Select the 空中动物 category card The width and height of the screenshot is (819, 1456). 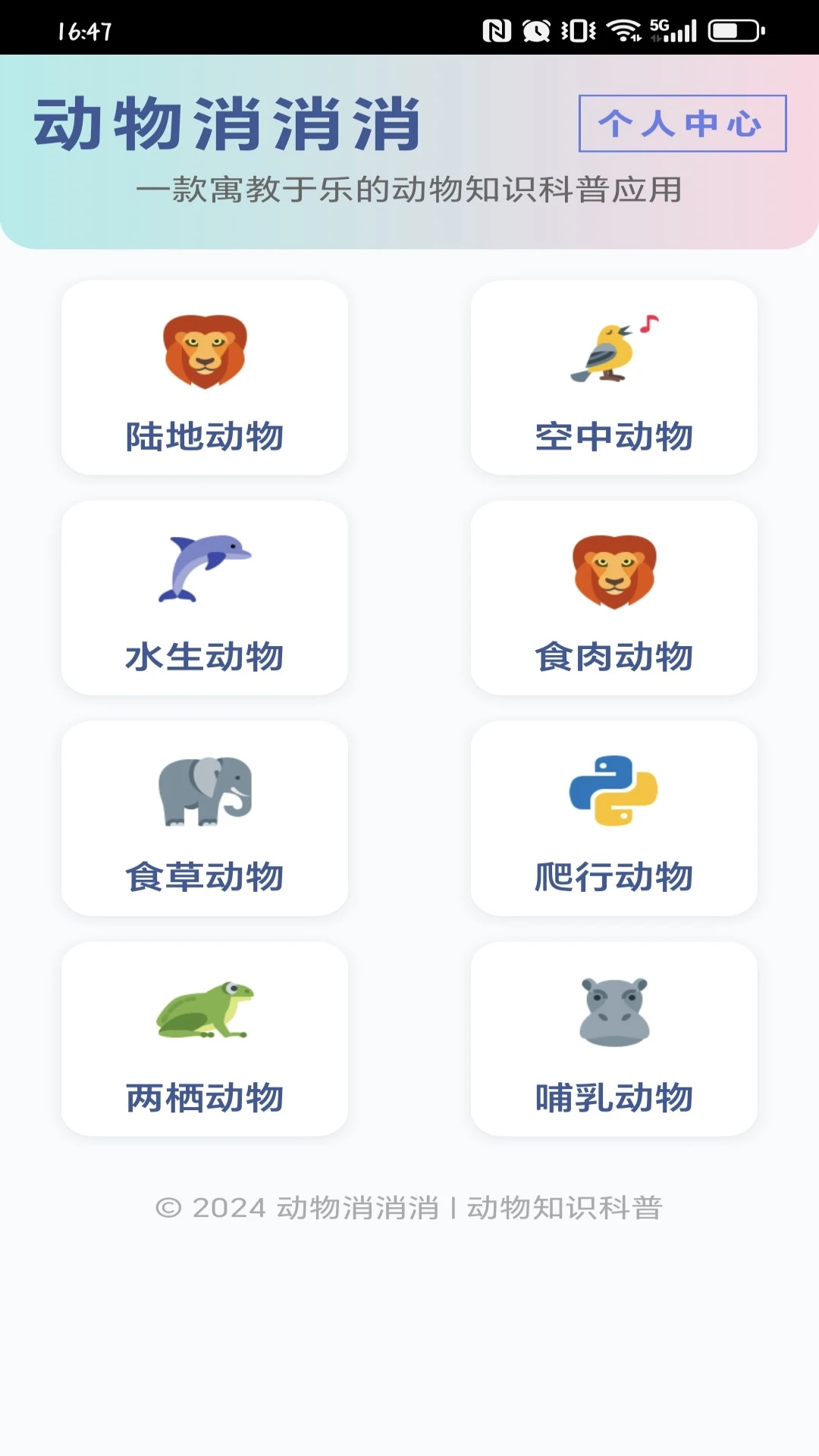point(613,378)
